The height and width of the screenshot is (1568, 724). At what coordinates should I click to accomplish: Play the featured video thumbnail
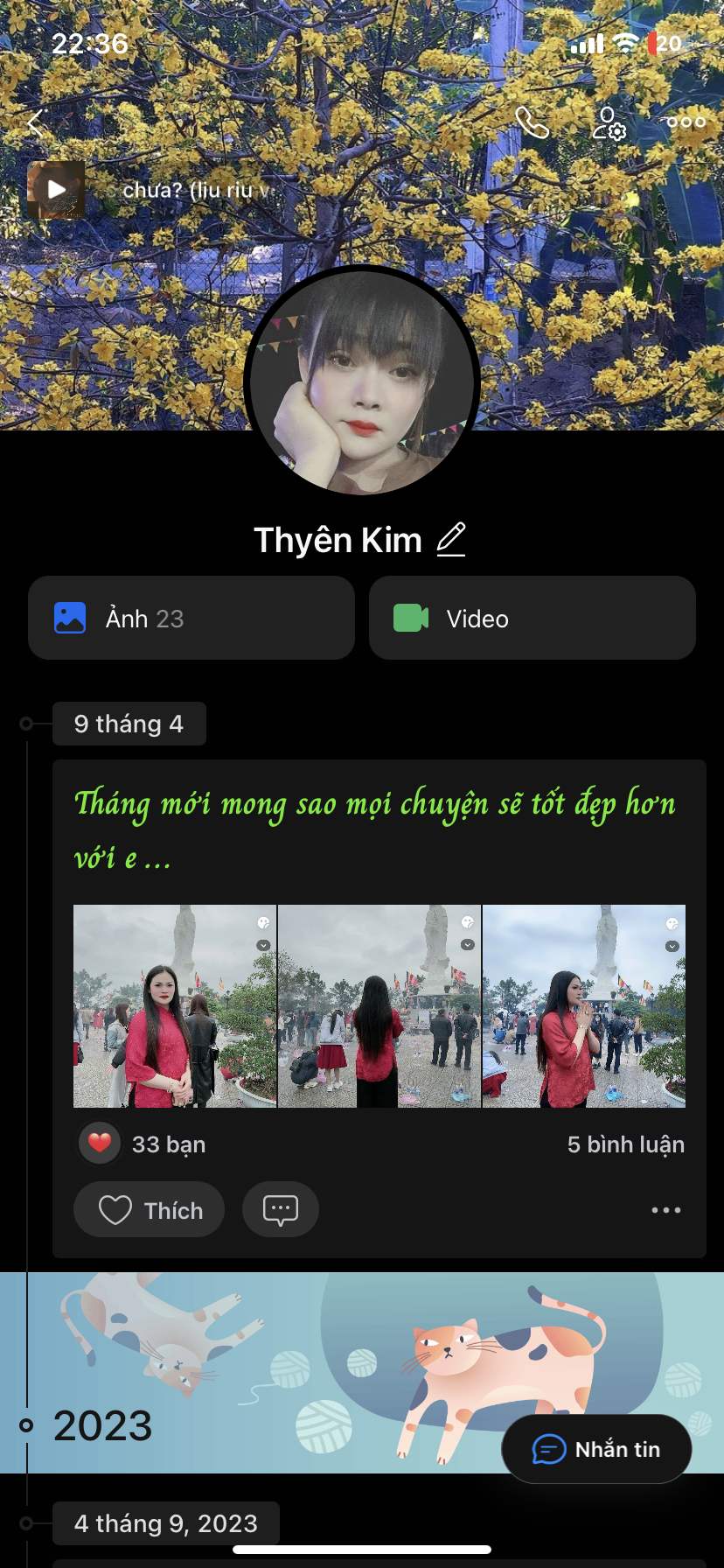tap(57, 189)
